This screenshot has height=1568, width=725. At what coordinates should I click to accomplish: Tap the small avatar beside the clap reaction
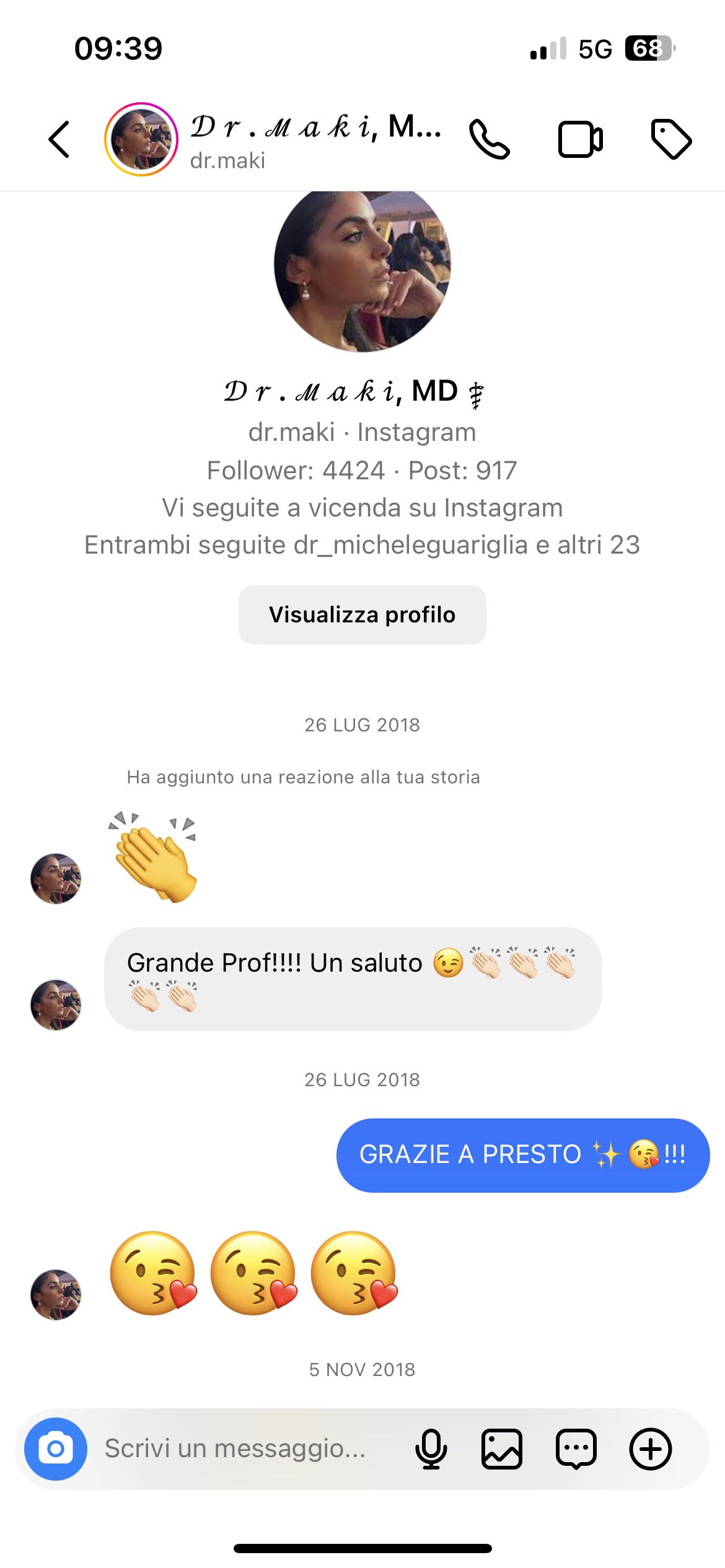pos(56,878)
